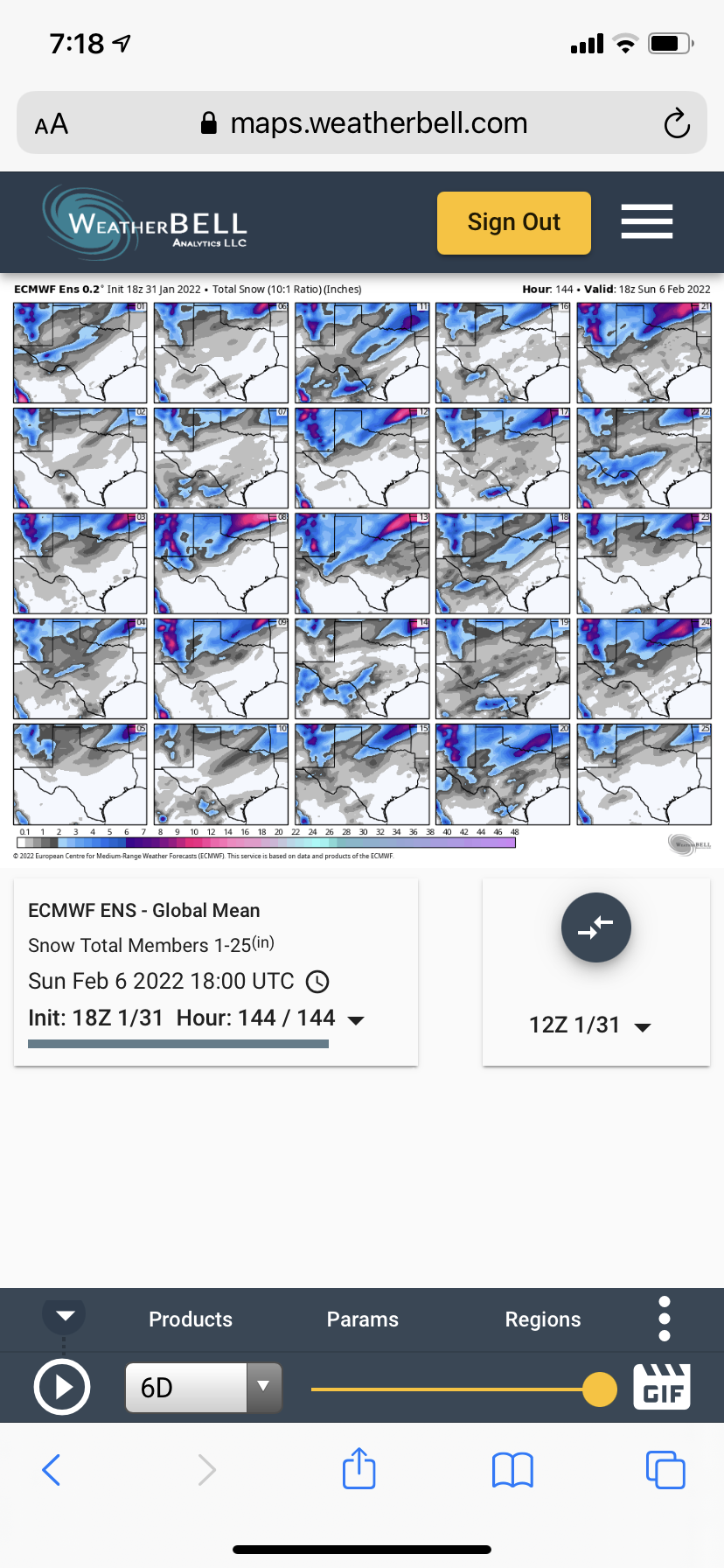724x1568 pixels.
Task: Open the Params tab
Action: click(362, 1319)
